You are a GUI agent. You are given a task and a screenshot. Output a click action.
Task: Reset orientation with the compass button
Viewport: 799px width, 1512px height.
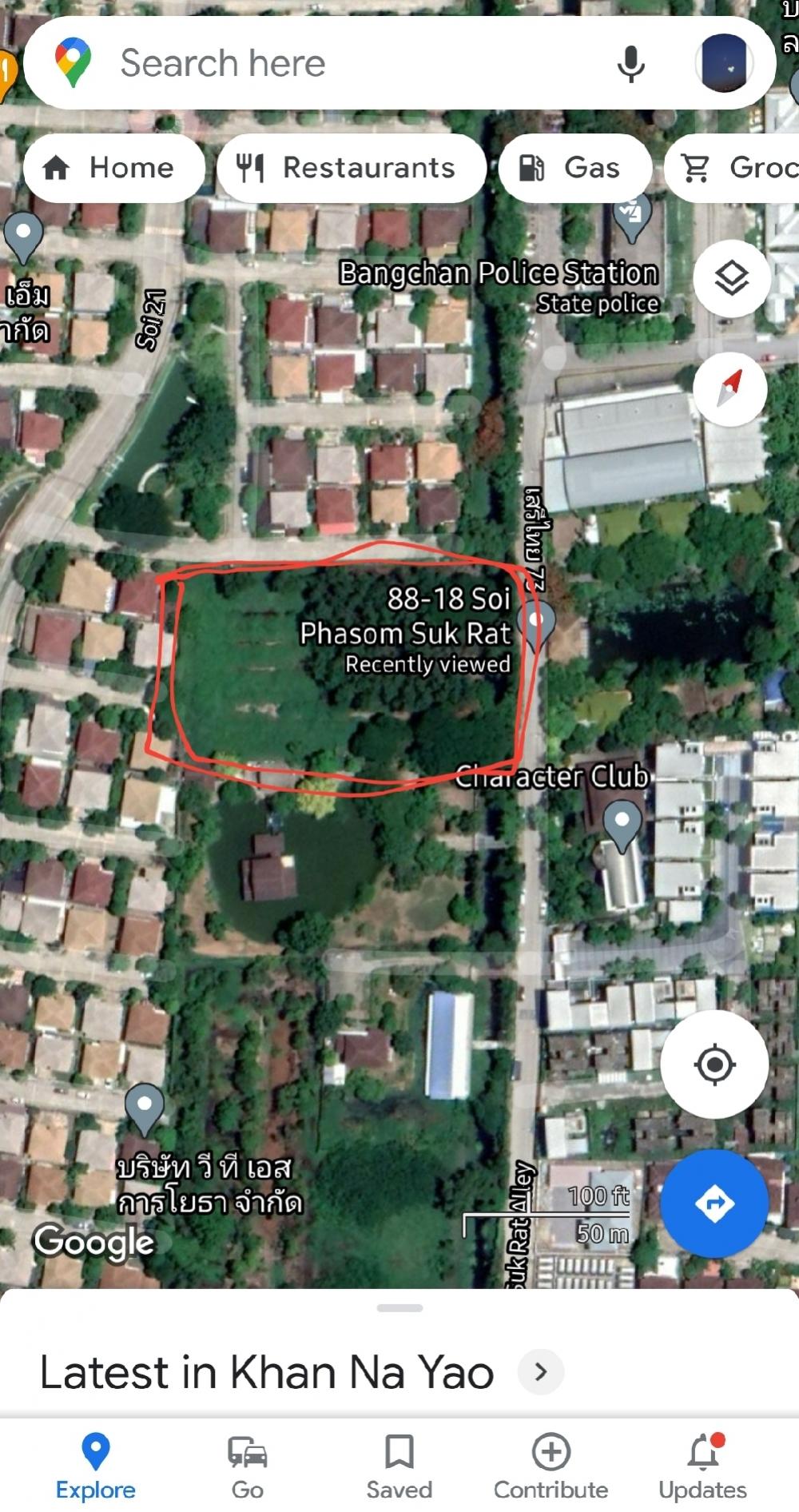pyautogui.click(x=731, y=389)
